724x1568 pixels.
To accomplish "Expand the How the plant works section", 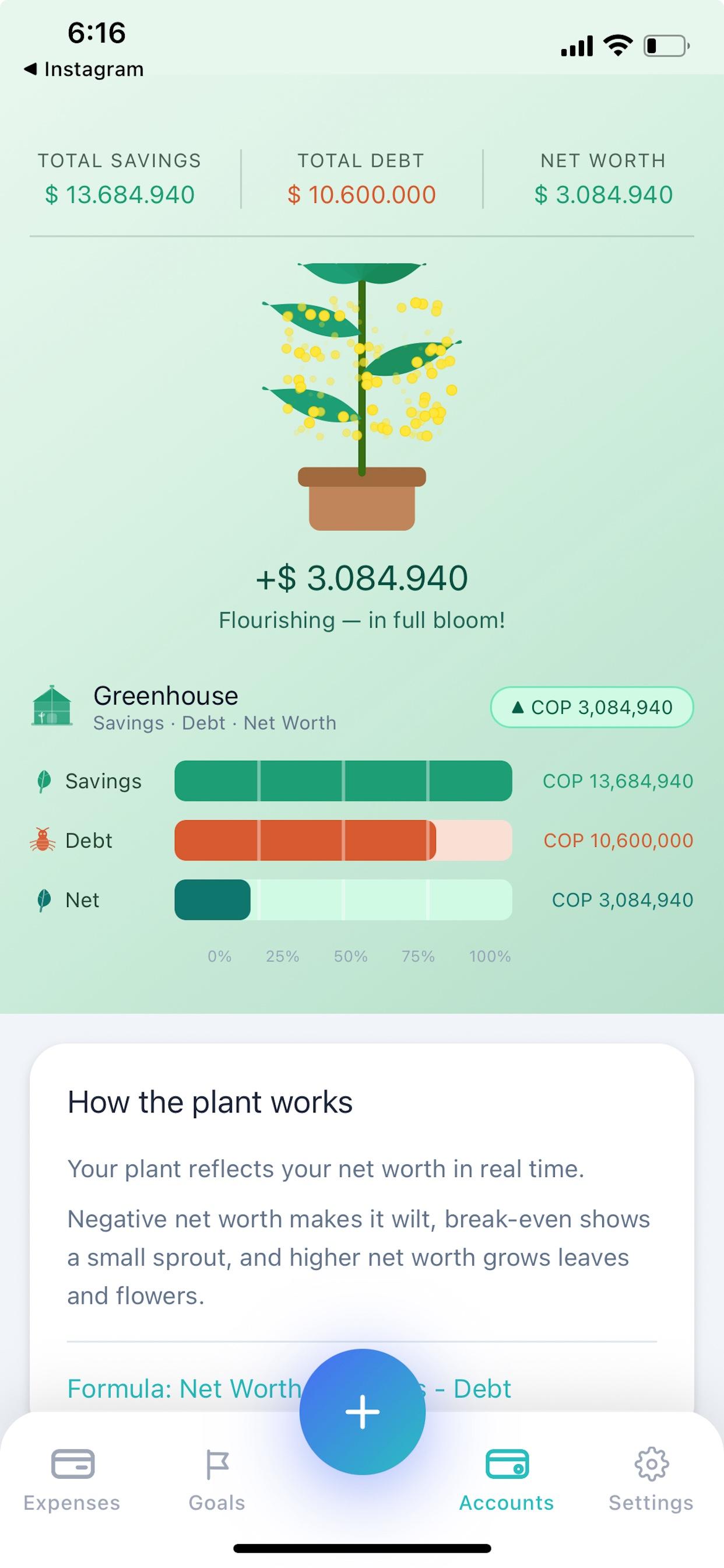I will (x=210, y=1102).
